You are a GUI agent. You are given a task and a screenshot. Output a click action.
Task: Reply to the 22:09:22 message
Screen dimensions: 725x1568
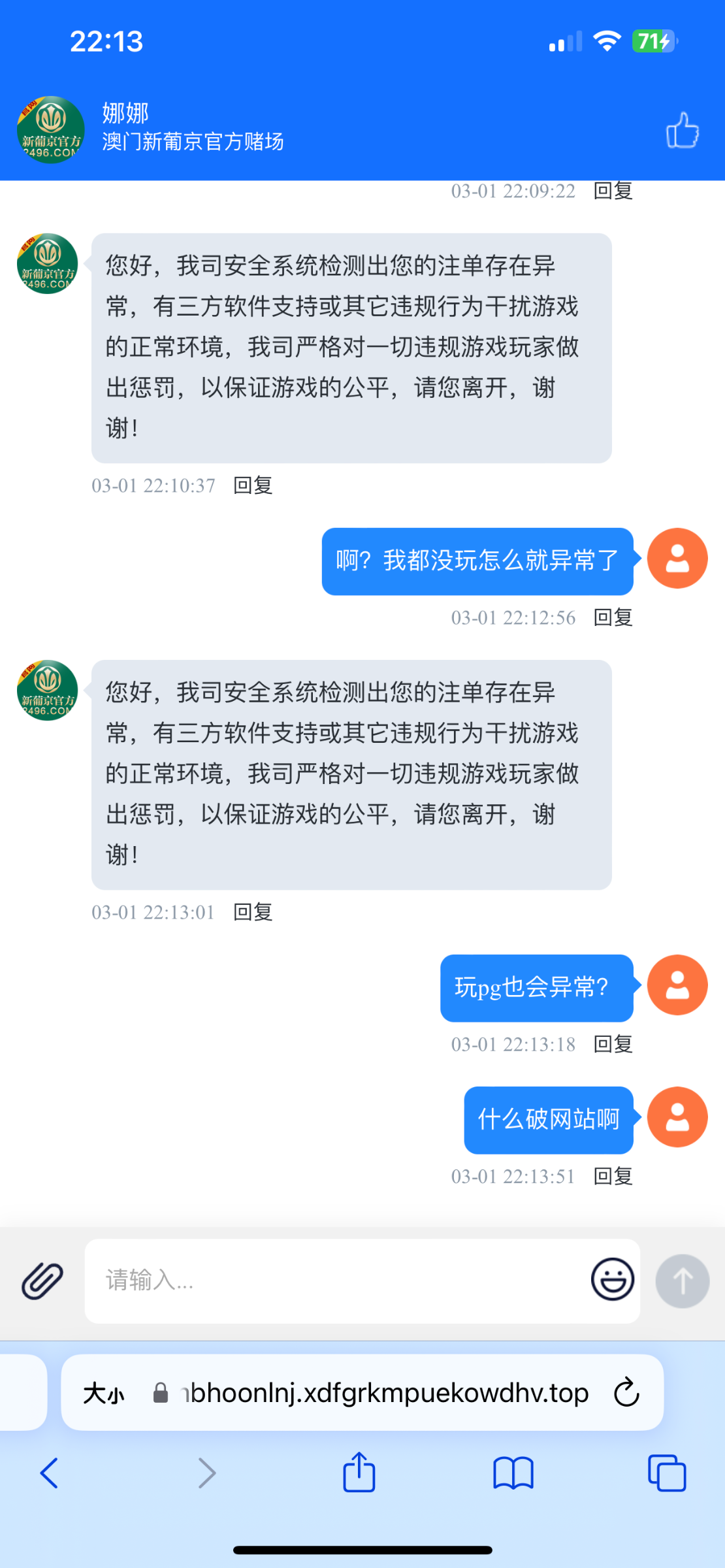pyautogui.click(x=613, y=191)
